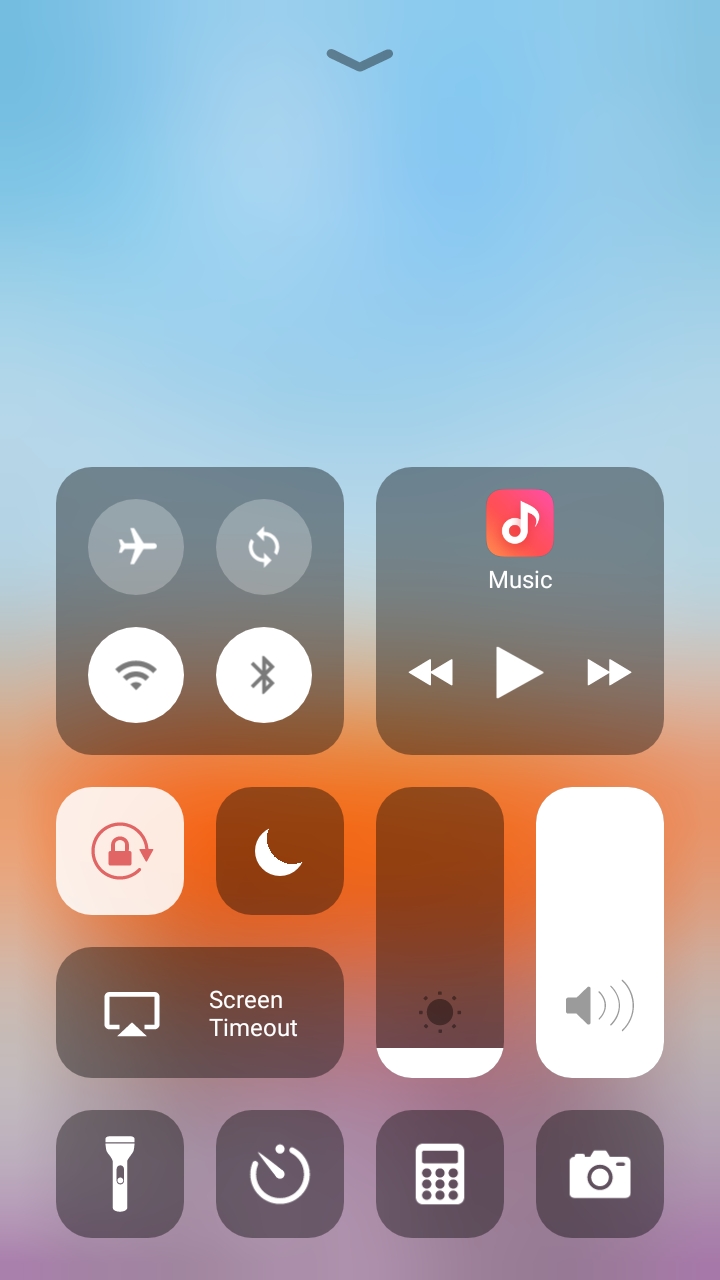Screen dimensions: 720x1280
Task: Turn off Wi-Fi
Action: tap(136, 675)
